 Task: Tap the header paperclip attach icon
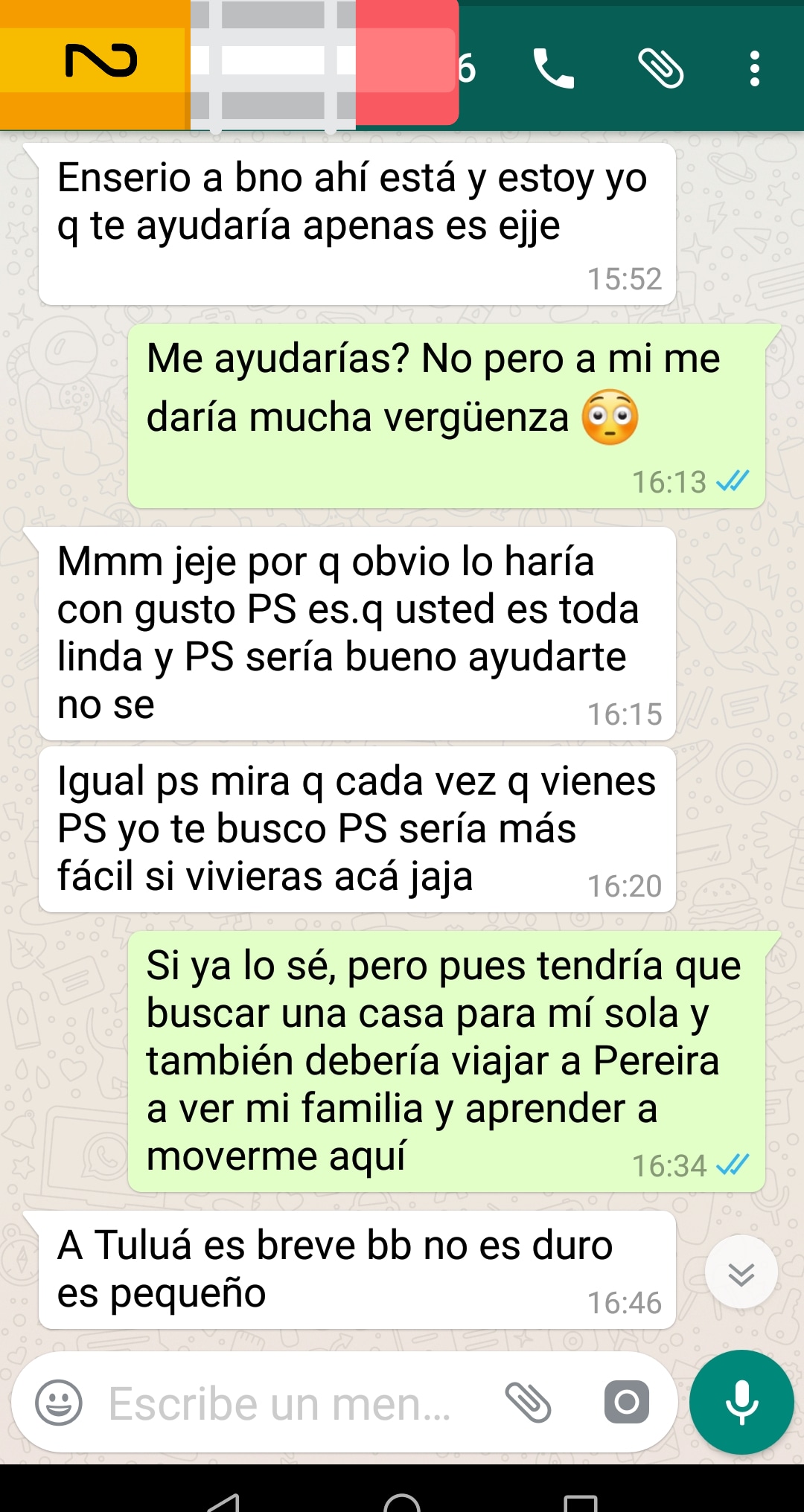[x=660, y=68]
